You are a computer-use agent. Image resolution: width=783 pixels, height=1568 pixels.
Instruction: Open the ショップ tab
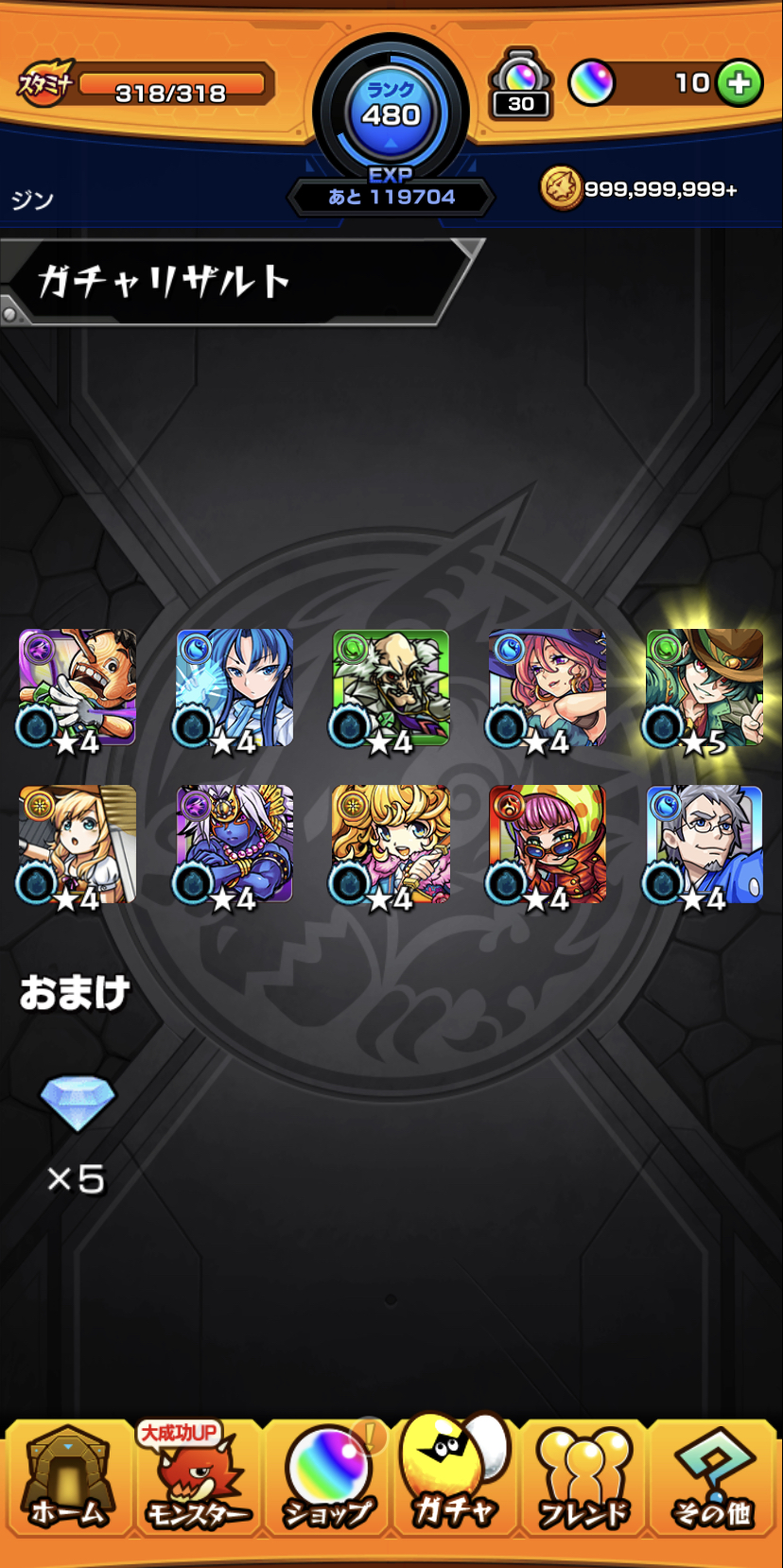coord(327,1476)
